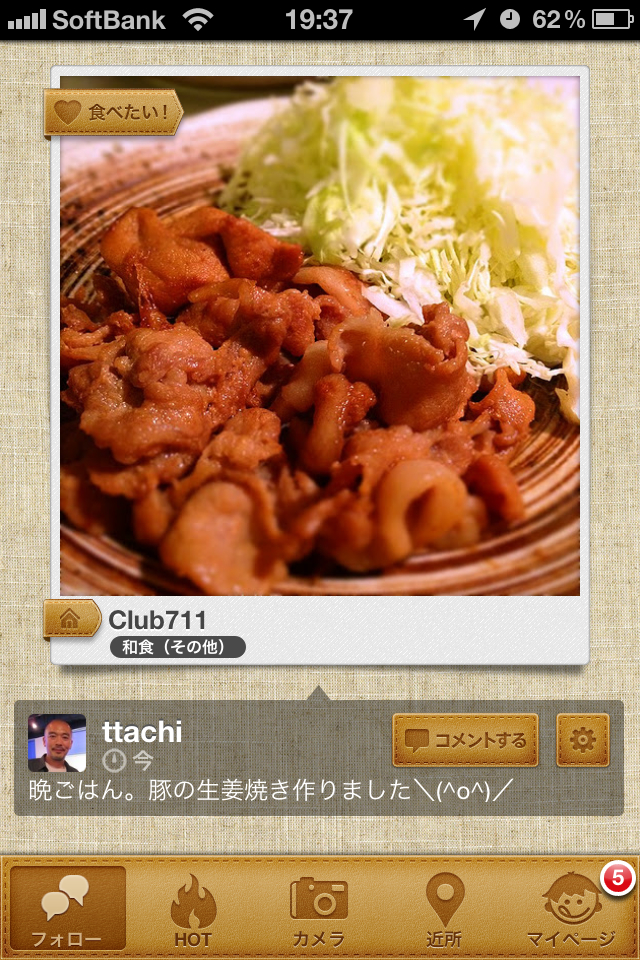Select the 和食(その他) category tag
The height and width of the screenshot is (960, 640).
pyautogui.click(x=178, y=648)
